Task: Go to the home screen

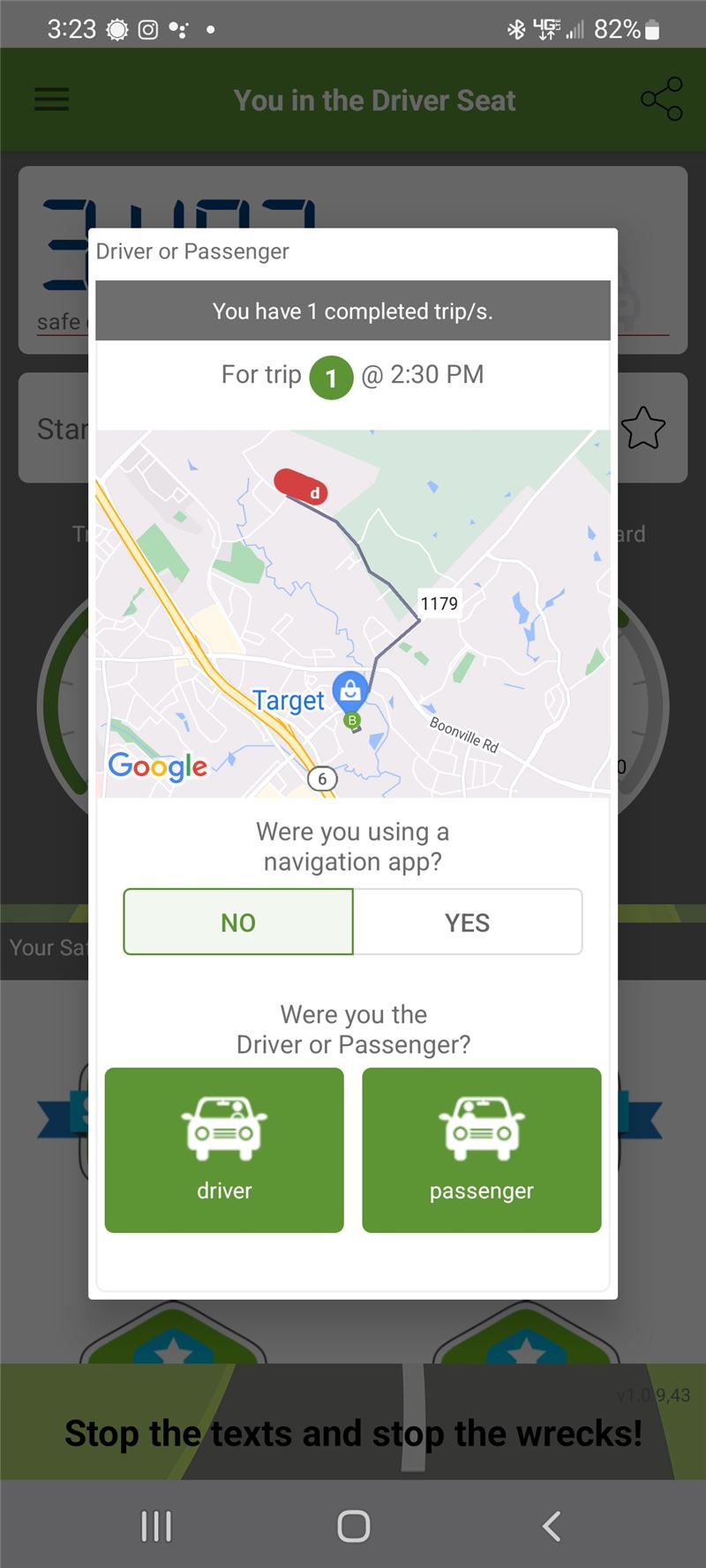Action: pyautogui.click(x=353, y=1527)
